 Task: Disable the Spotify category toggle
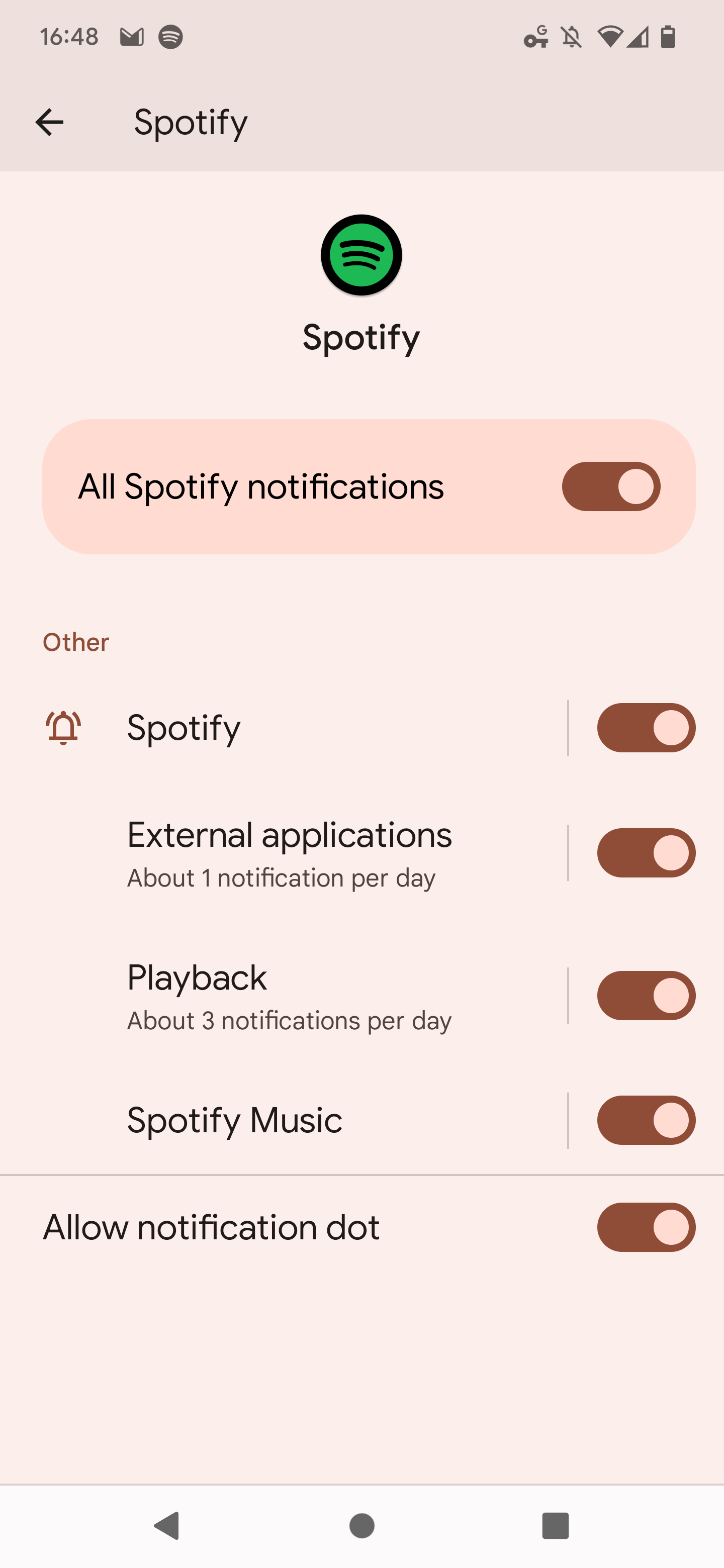646,727
